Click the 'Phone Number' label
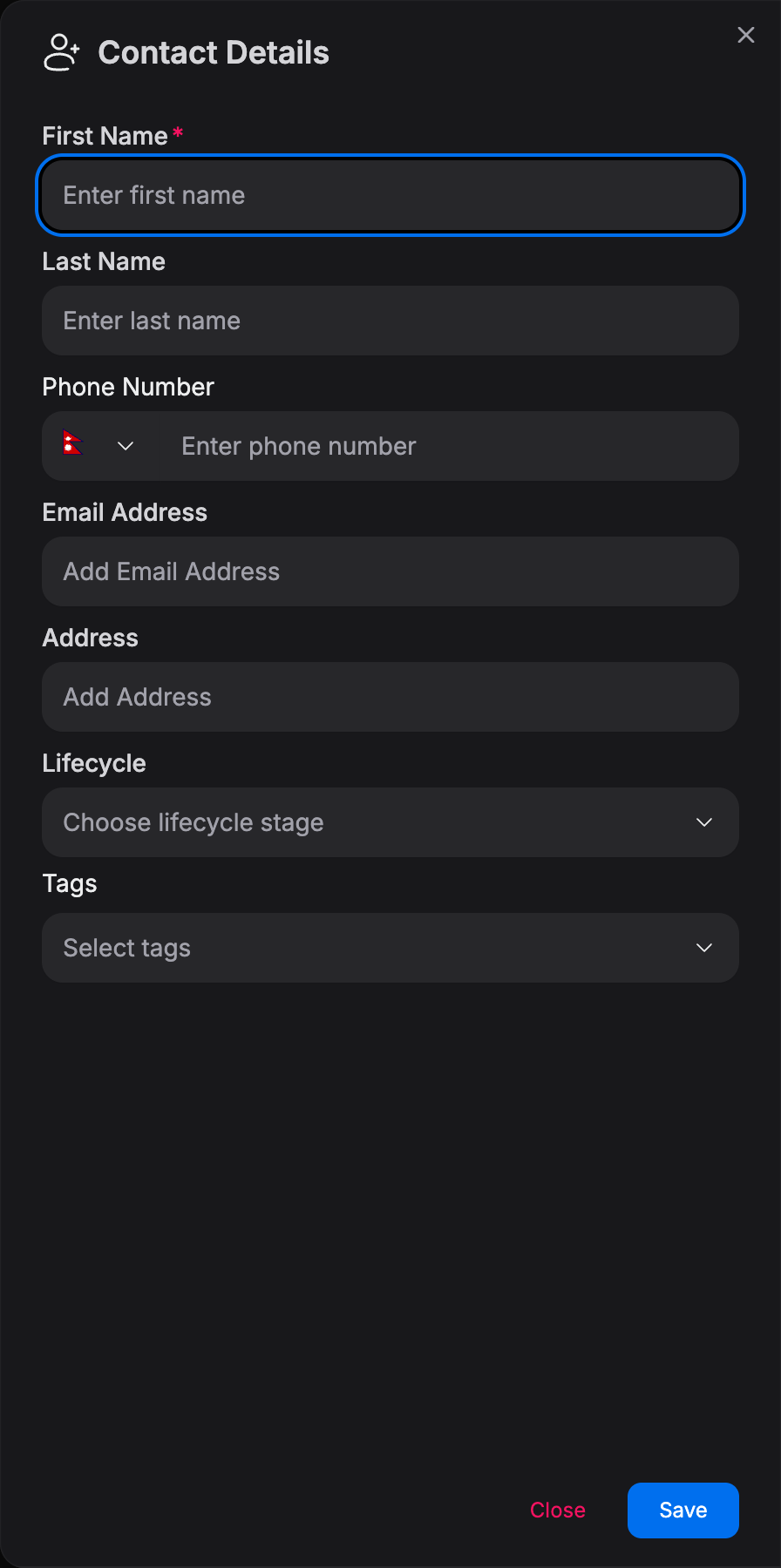This screenshot has height=1568, width=781. [x=127, y=387]
